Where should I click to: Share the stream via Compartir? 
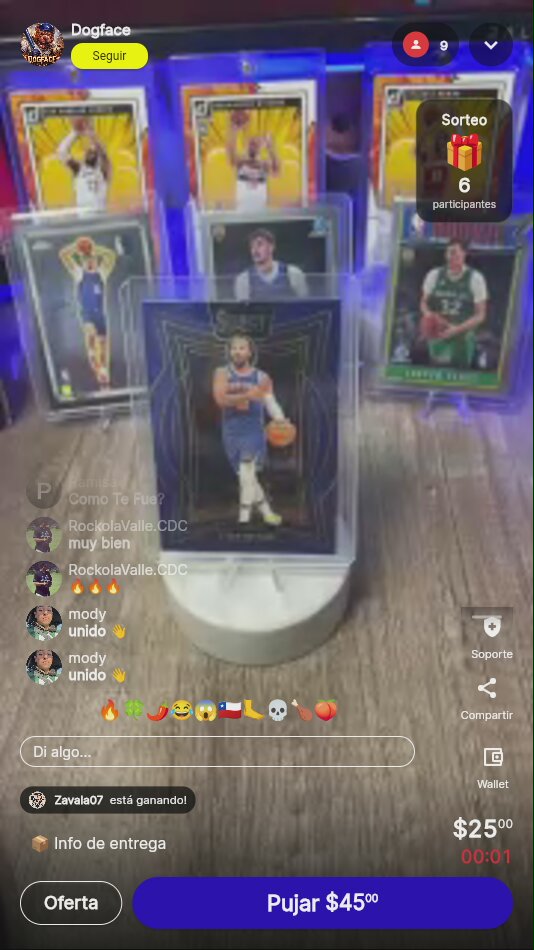click(x=487, y=699)
